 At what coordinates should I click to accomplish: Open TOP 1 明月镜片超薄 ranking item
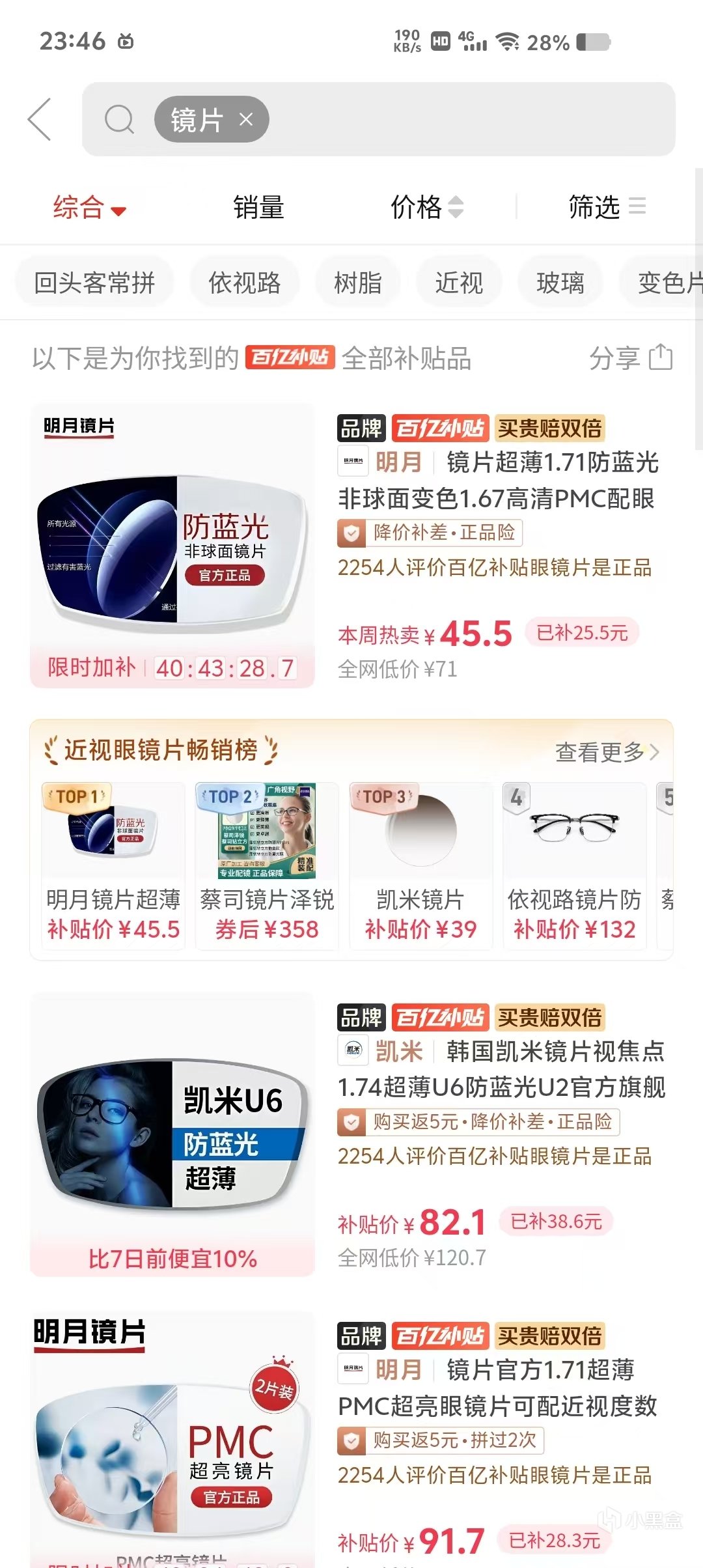point(113,865)
